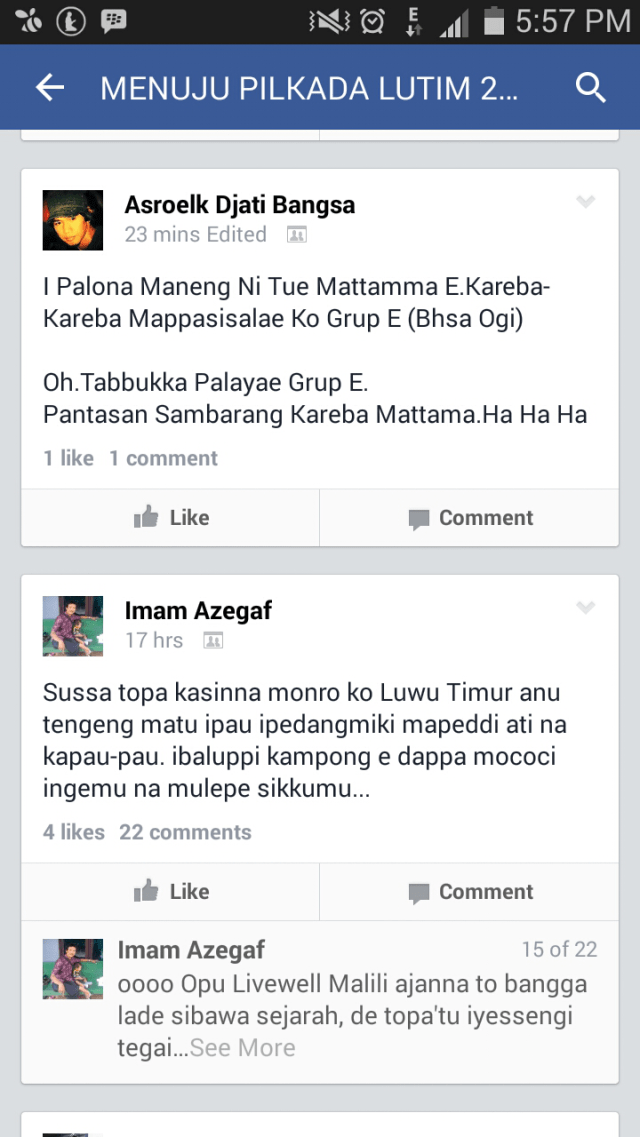View 1 like on Asroelk's post
Screen dimensions: 640x1137
click(x=68, y=458)
